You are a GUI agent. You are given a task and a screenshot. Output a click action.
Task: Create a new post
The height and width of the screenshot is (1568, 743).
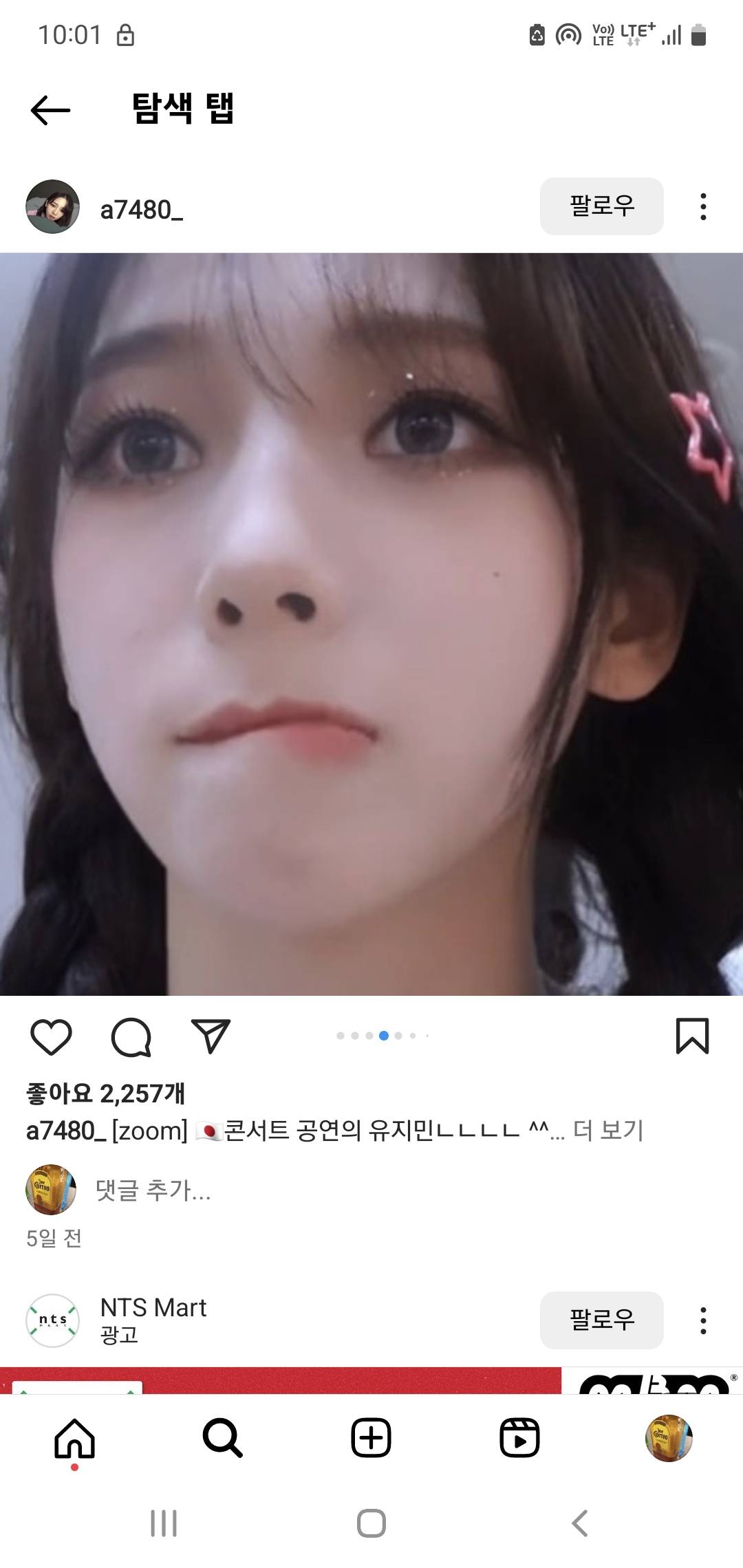(371, 1438)
